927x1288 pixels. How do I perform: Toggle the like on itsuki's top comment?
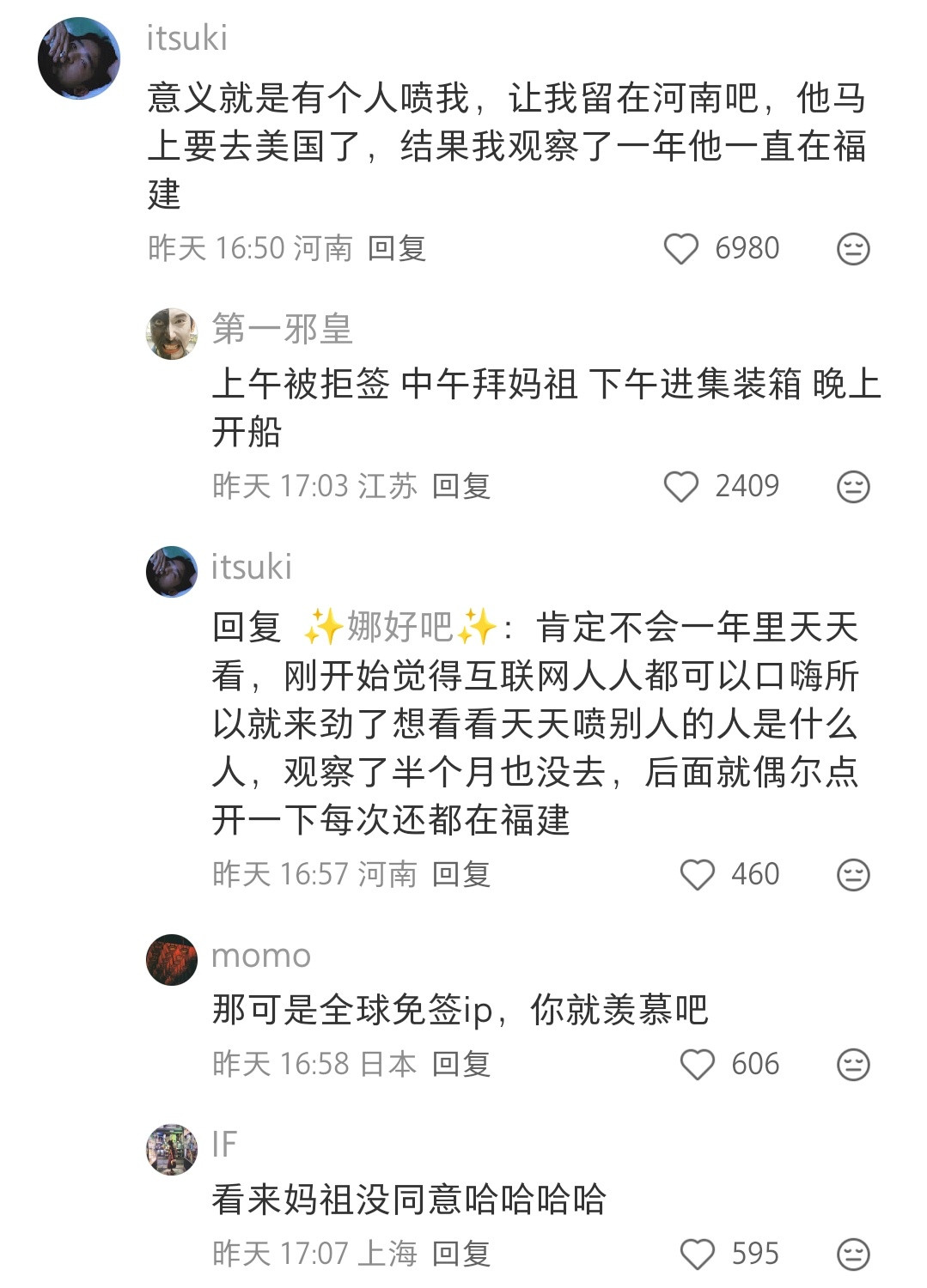(683, 247)
